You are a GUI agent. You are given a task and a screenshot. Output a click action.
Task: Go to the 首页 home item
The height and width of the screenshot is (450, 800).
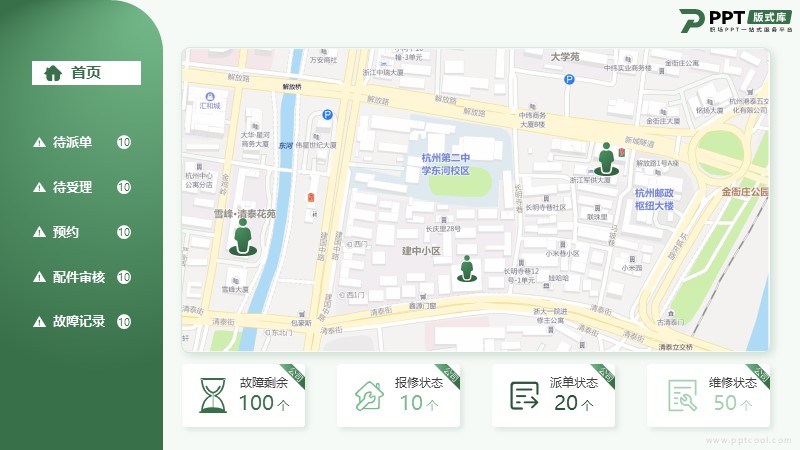[86, 73]
